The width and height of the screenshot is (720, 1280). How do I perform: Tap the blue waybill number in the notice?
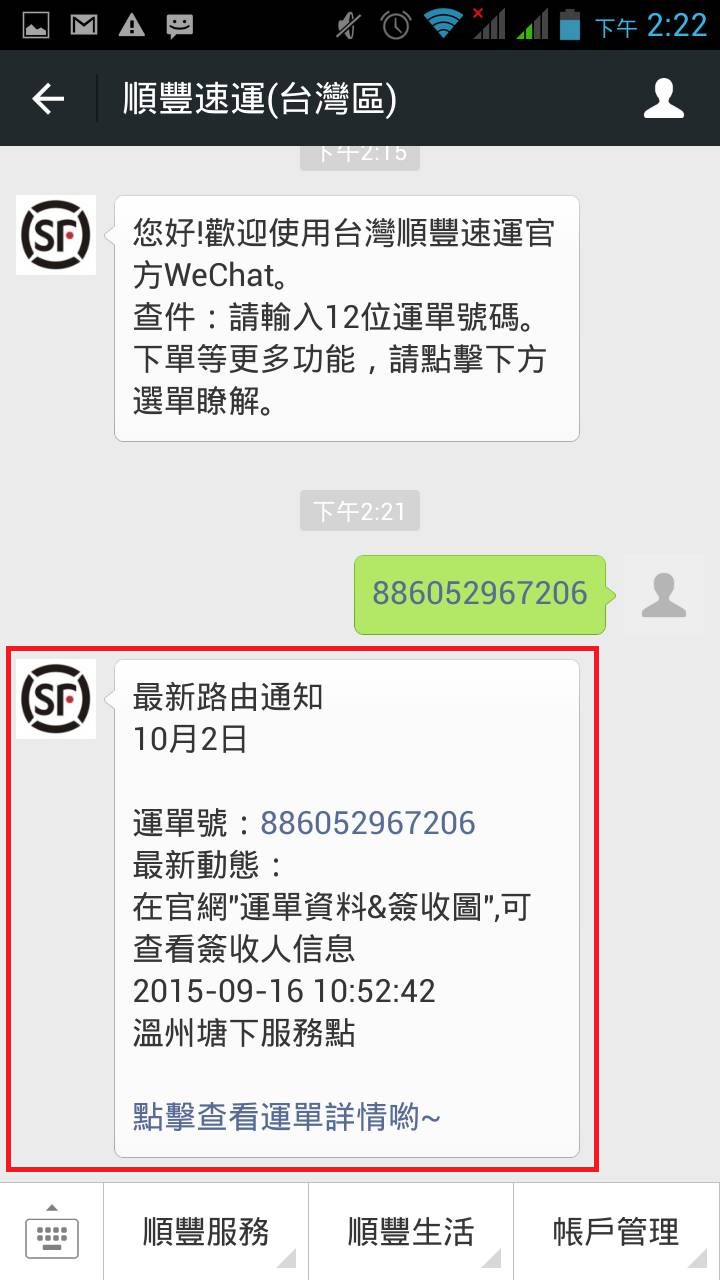click(368, 823)
